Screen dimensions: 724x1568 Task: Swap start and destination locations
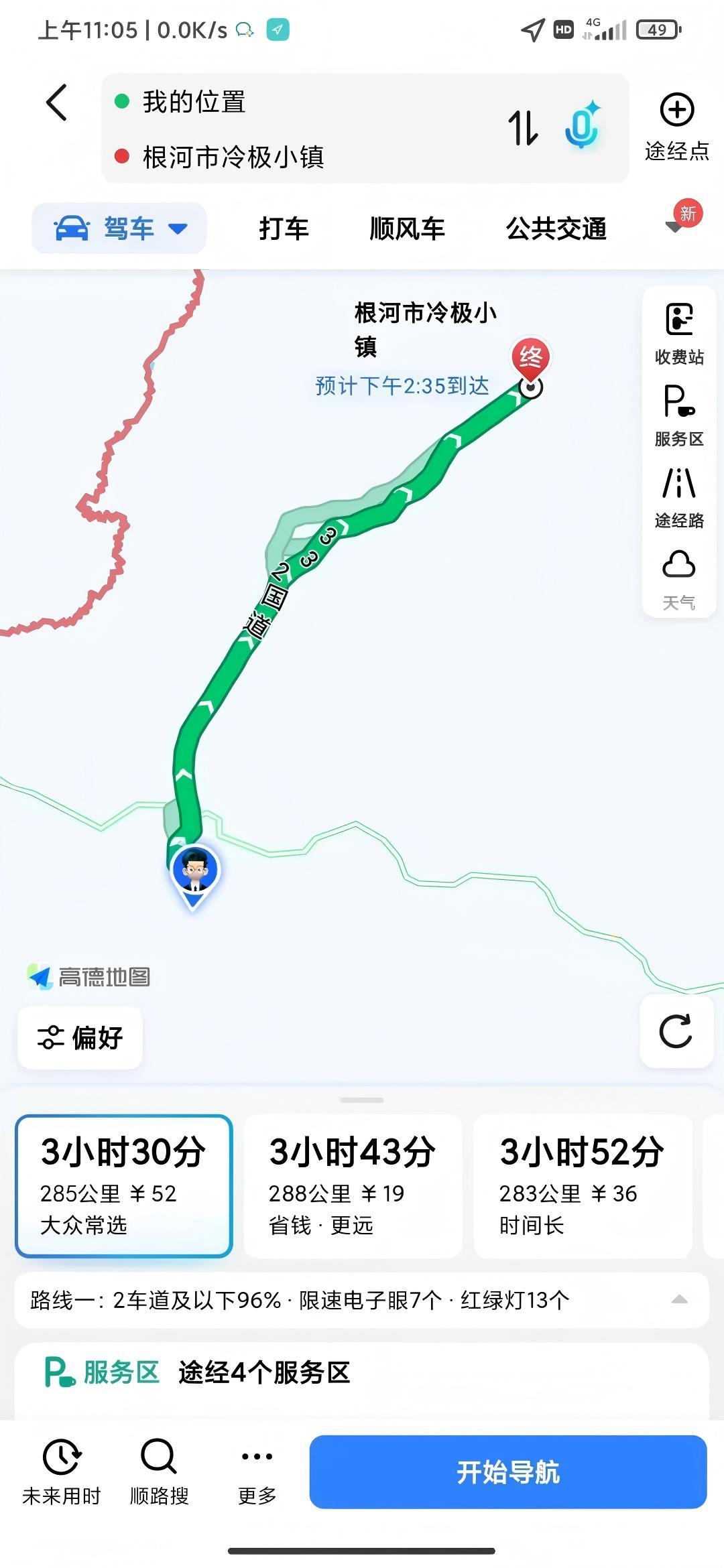click(522, 127)
